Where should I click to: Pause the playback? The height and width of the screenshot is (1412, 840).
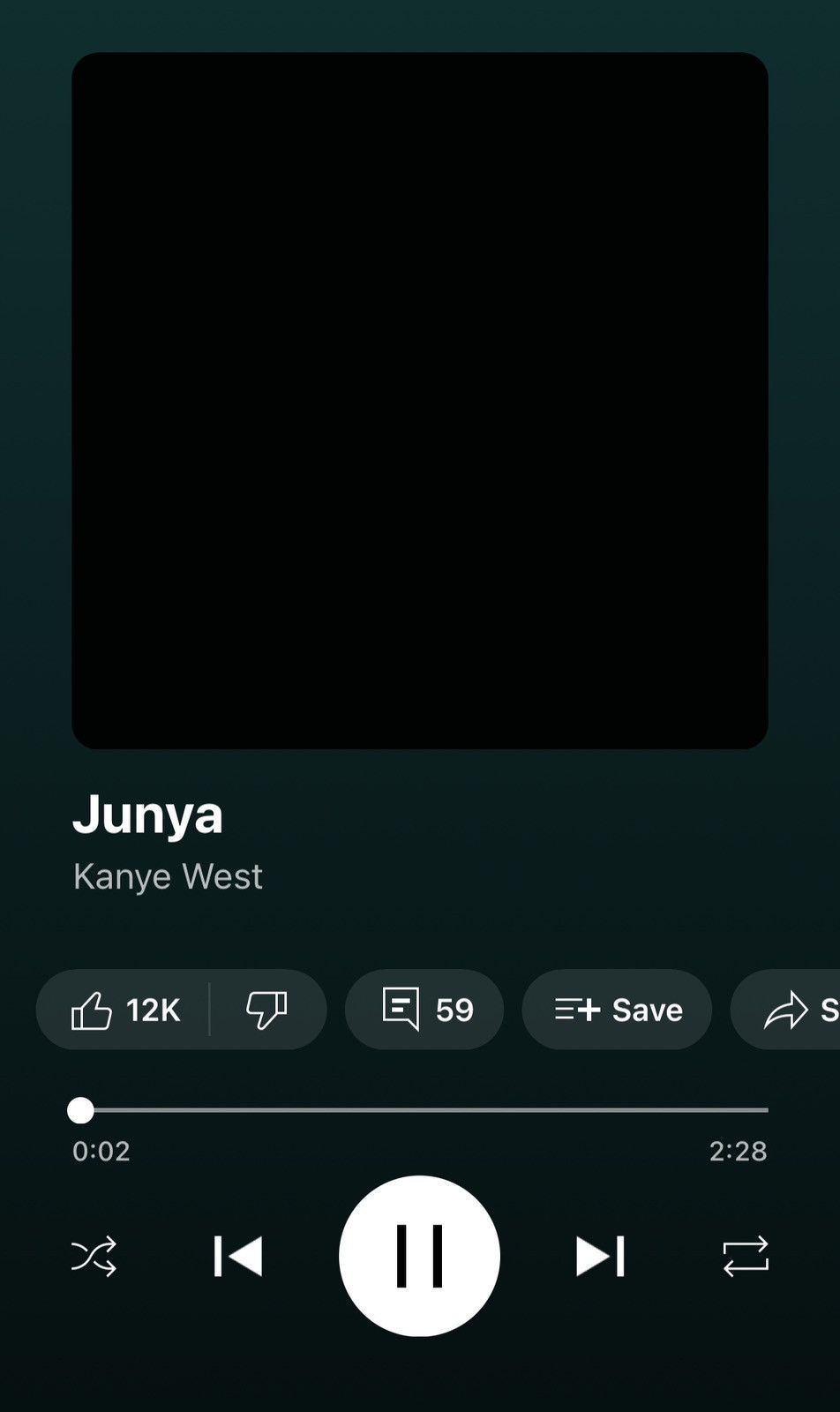[x=419, y=1256]
